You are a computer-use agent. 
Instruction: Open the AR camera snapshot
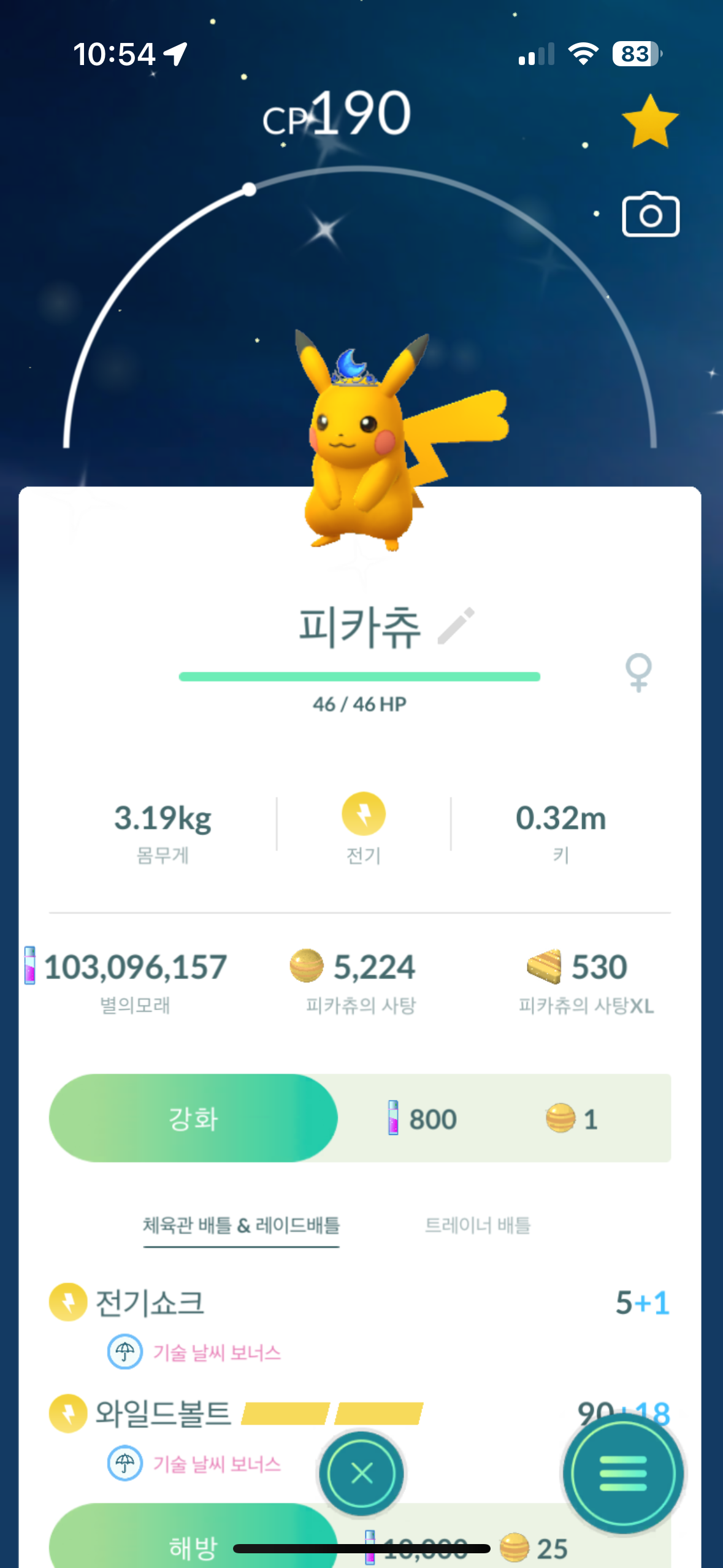click(x=651, y=214)
